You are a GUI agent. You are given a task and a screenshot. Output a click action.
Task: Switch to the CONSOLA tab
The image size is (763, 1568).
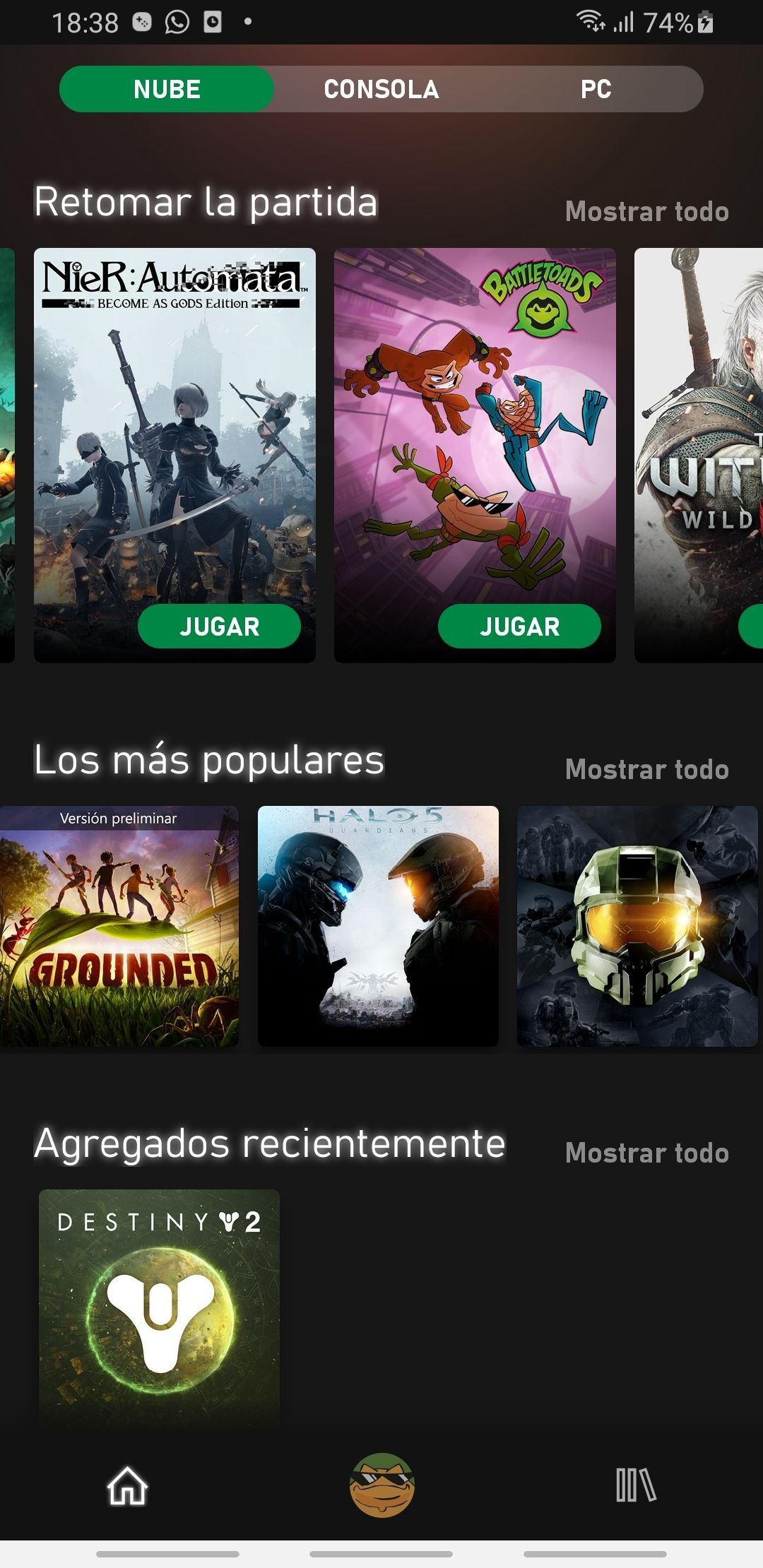(381, 89)
